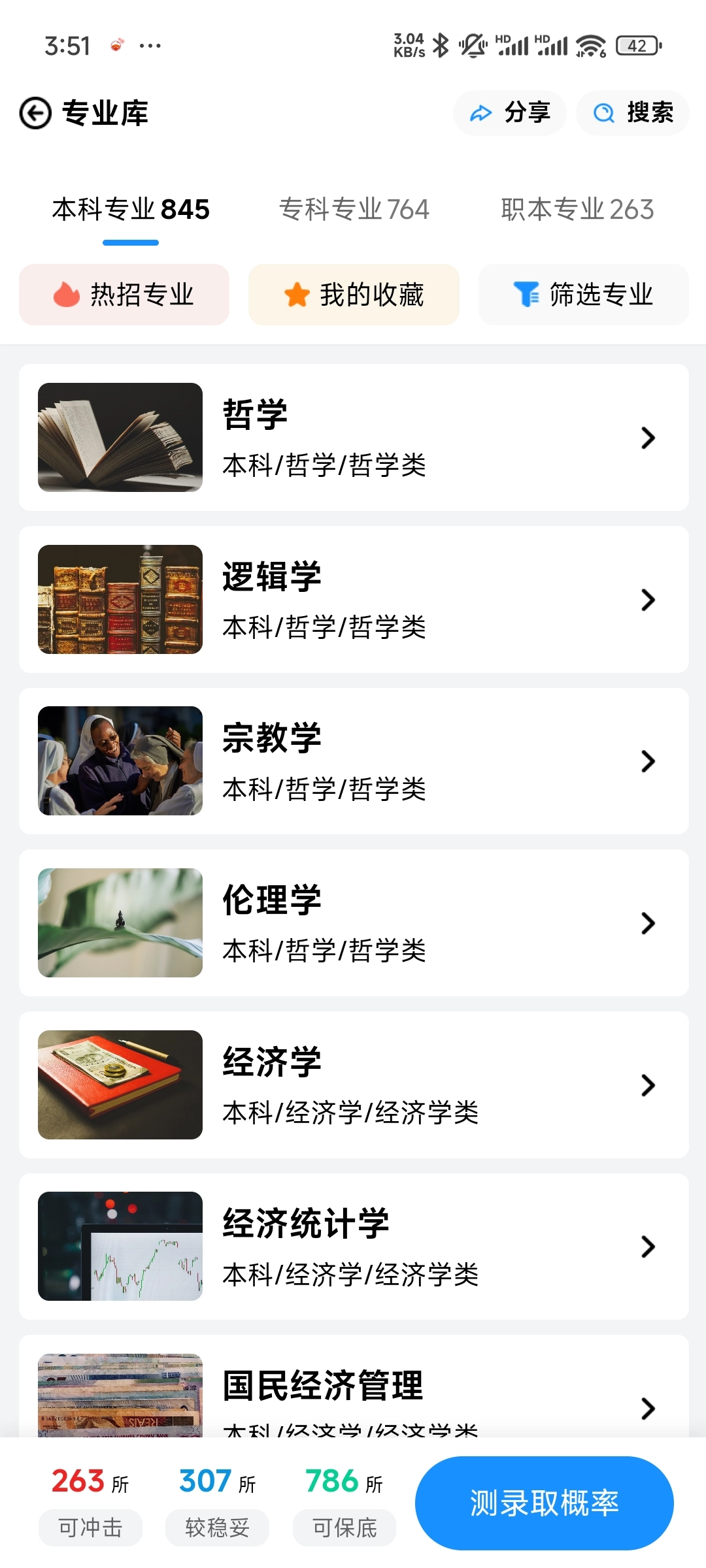This screenshot has width=706, height=1568.
Task: Switch to 专科专业 tab
Action: coord(354,210)
